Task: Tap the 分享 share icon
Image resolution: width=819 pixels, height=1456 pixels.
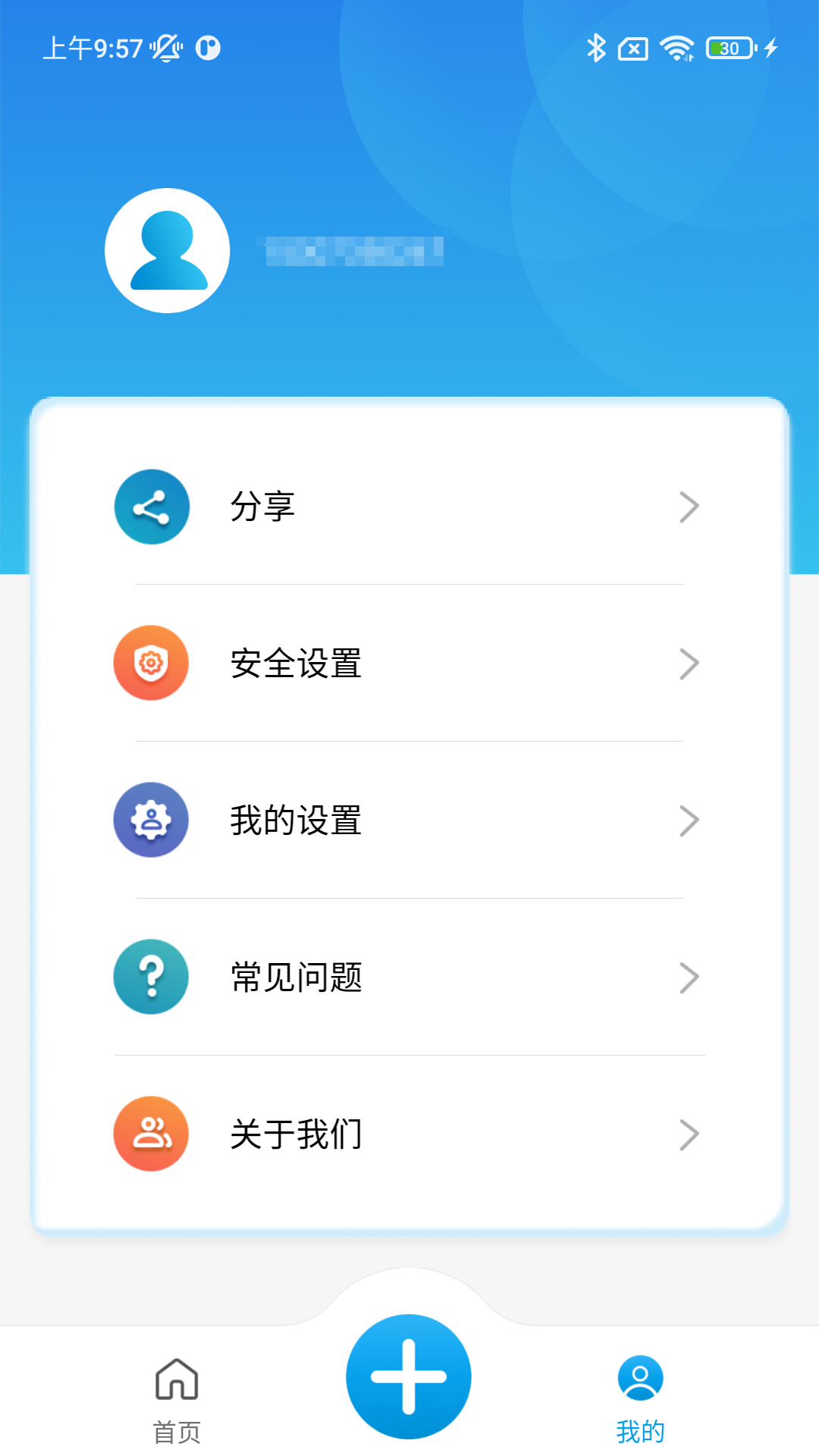Action: (x=151, y=507)
